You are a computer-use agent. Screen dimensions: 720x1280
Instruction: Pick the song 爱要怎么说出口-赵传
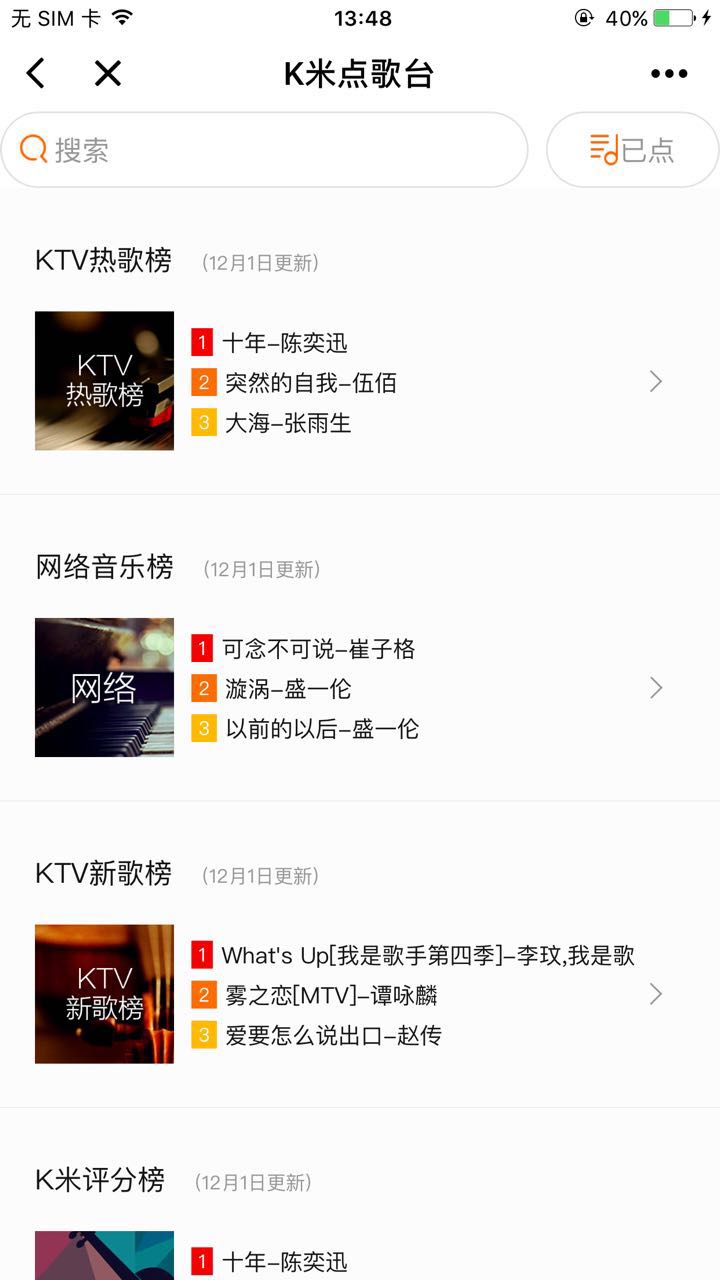pos(333,1035)
